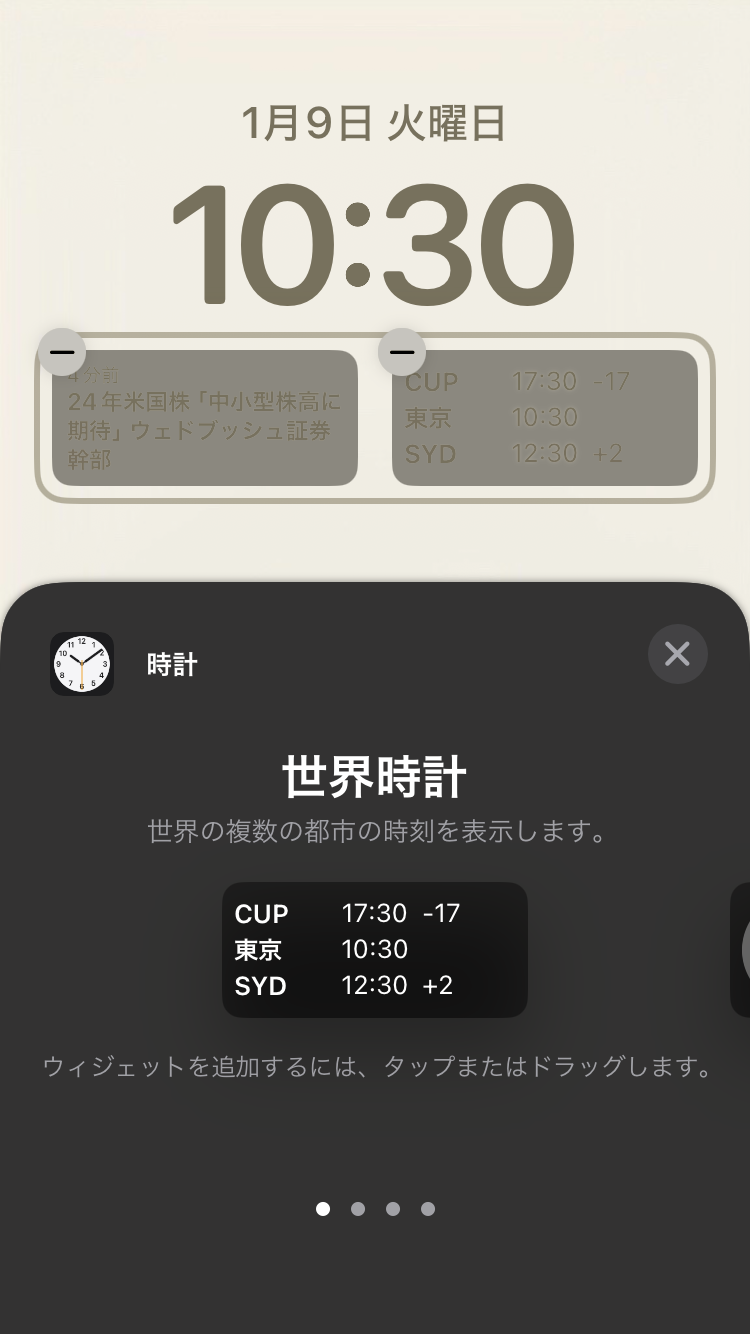Select the 10:30 clock to customize font
750x1334 pixels.
(374, 246)
